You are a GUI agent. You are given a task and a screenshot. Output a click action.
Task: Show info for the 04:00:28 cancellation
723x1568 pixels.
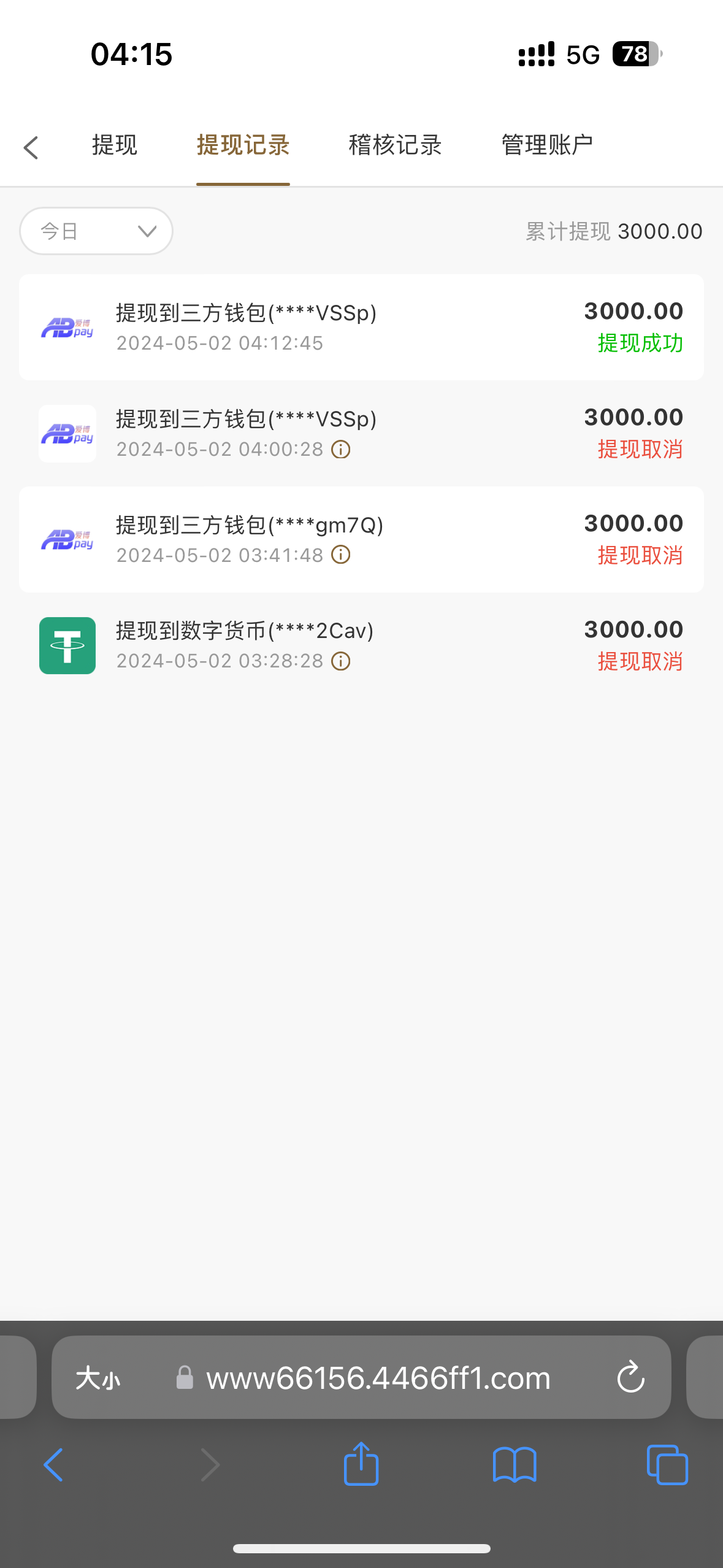tap(341, 450)
